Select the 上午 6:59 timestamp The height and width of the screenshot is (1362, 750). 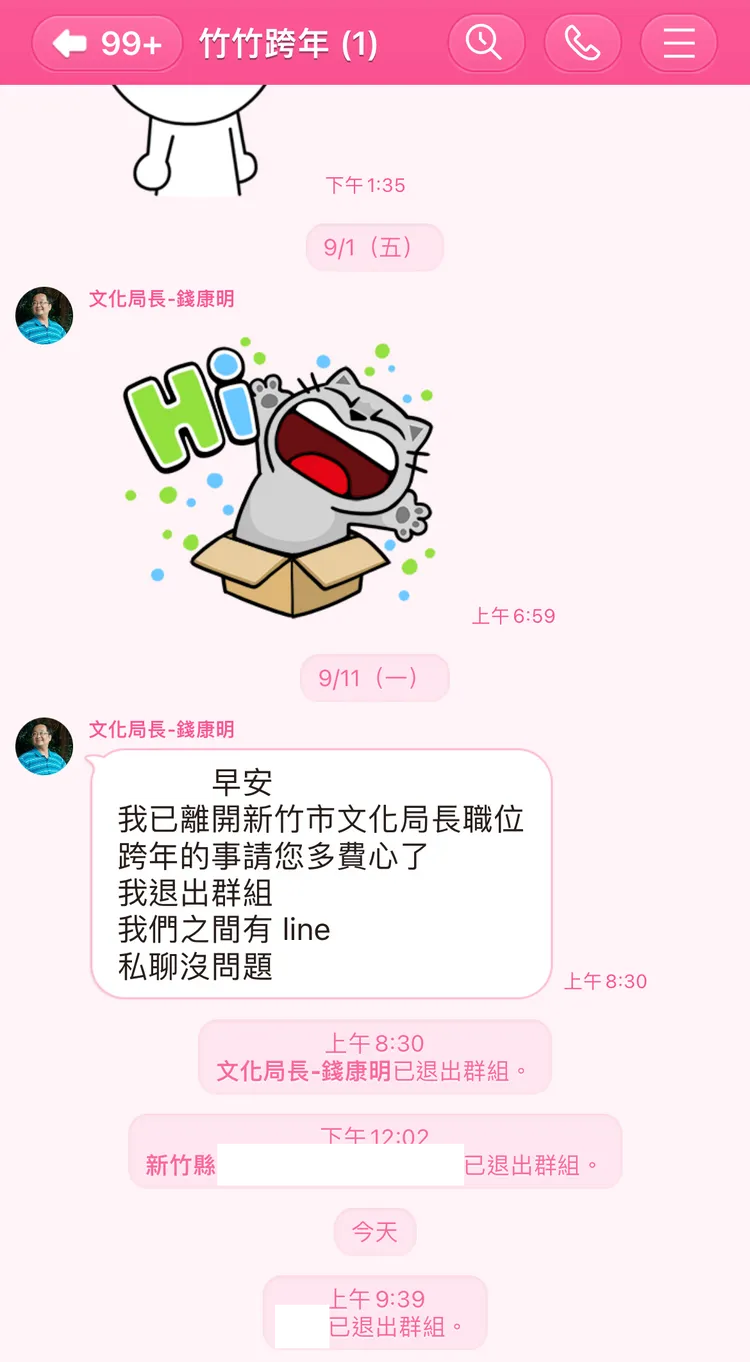click(x=513, y=616)
